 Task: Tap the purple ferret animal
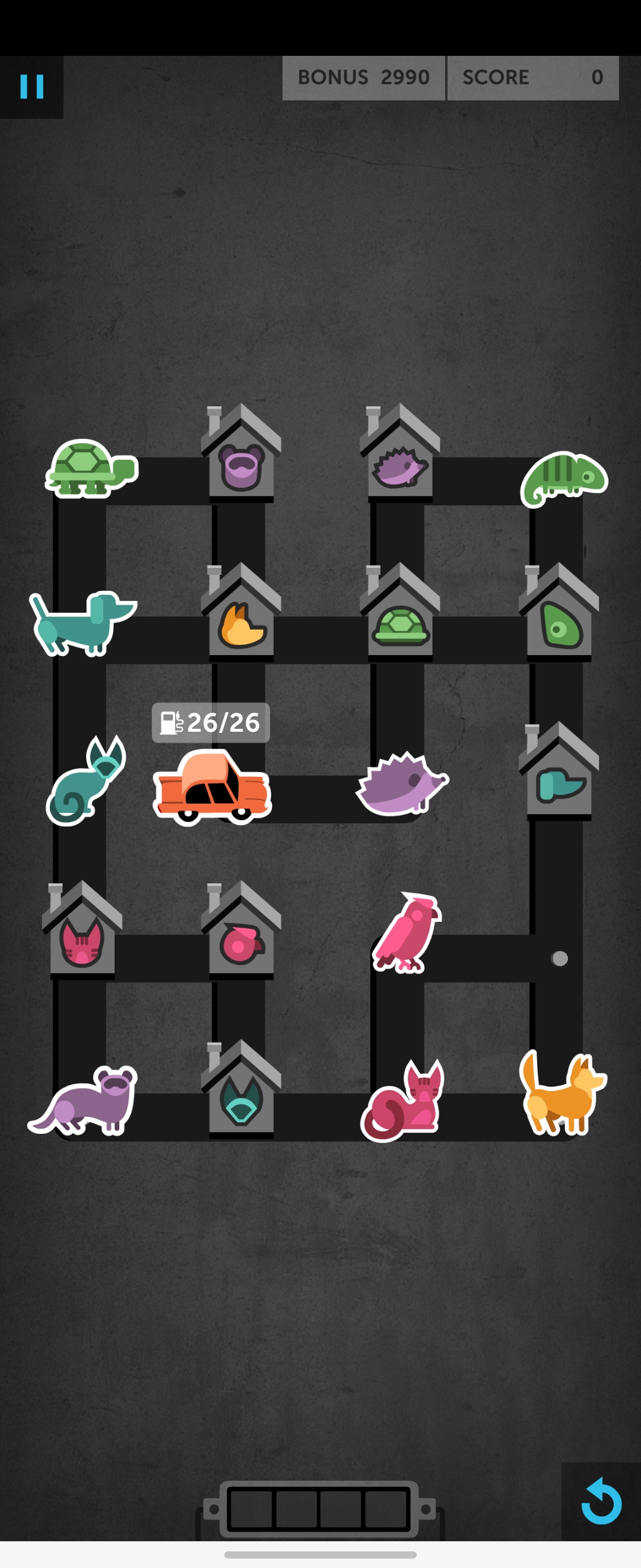click(x=83, y=1100)
